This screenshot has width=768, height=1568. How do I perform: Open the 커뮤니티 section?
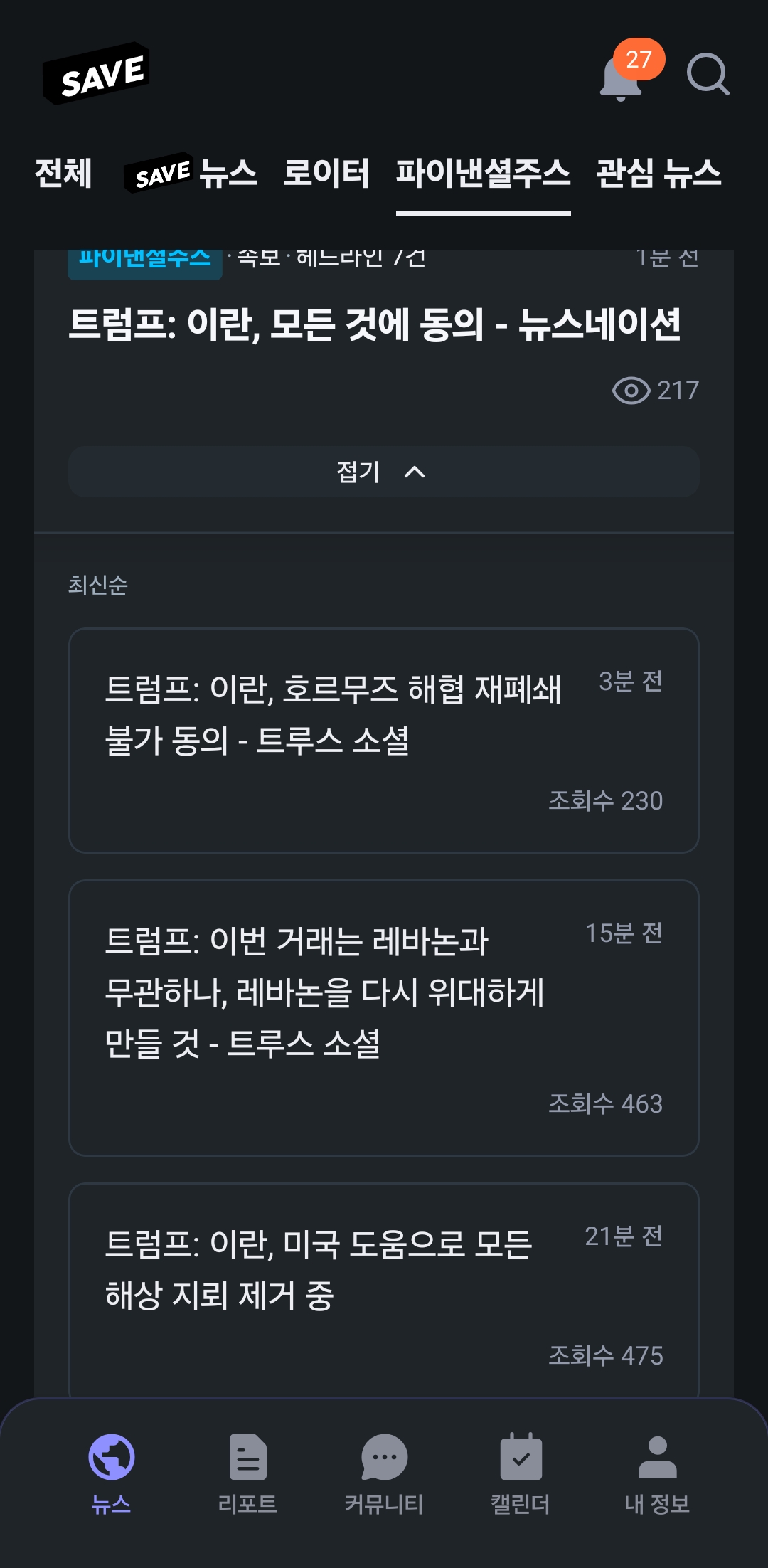(x=384, y=1473)
